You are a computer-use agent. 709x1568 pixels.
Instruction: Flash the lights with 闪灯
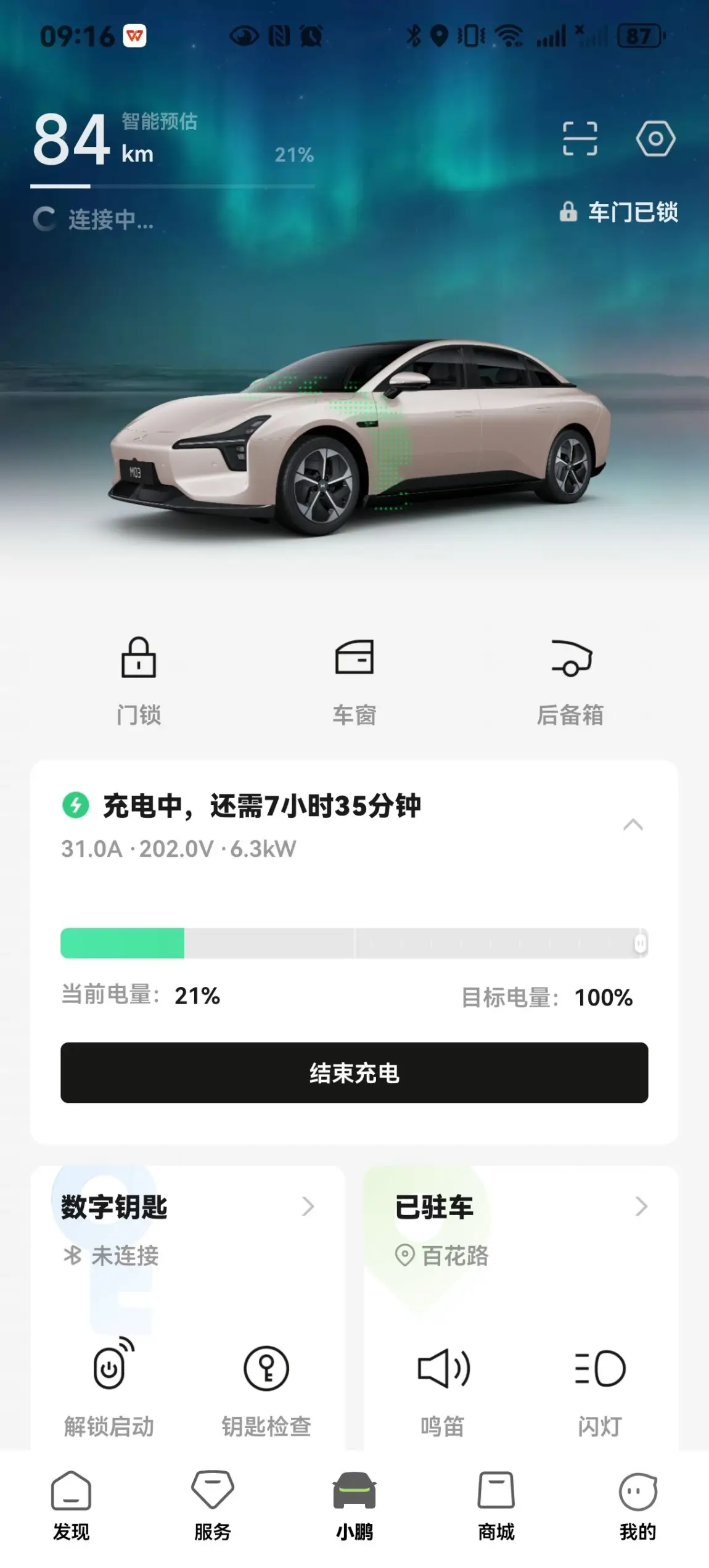[x=600, y=1389]
